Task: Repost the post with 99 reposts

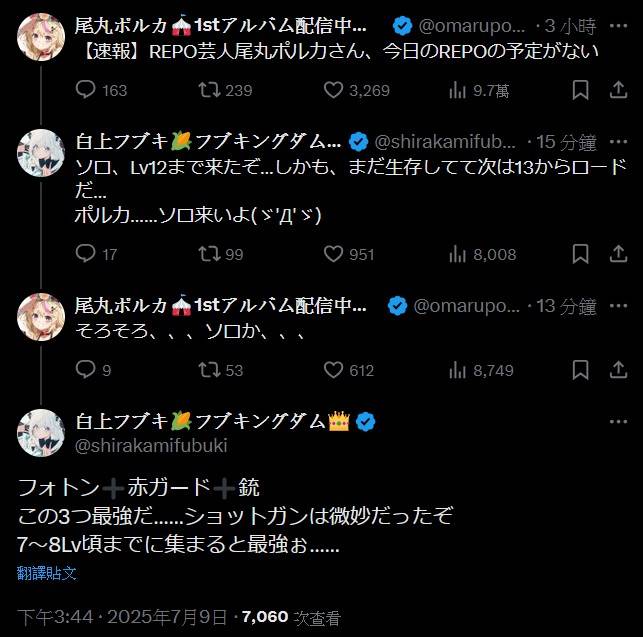Action: coord(208,254)
